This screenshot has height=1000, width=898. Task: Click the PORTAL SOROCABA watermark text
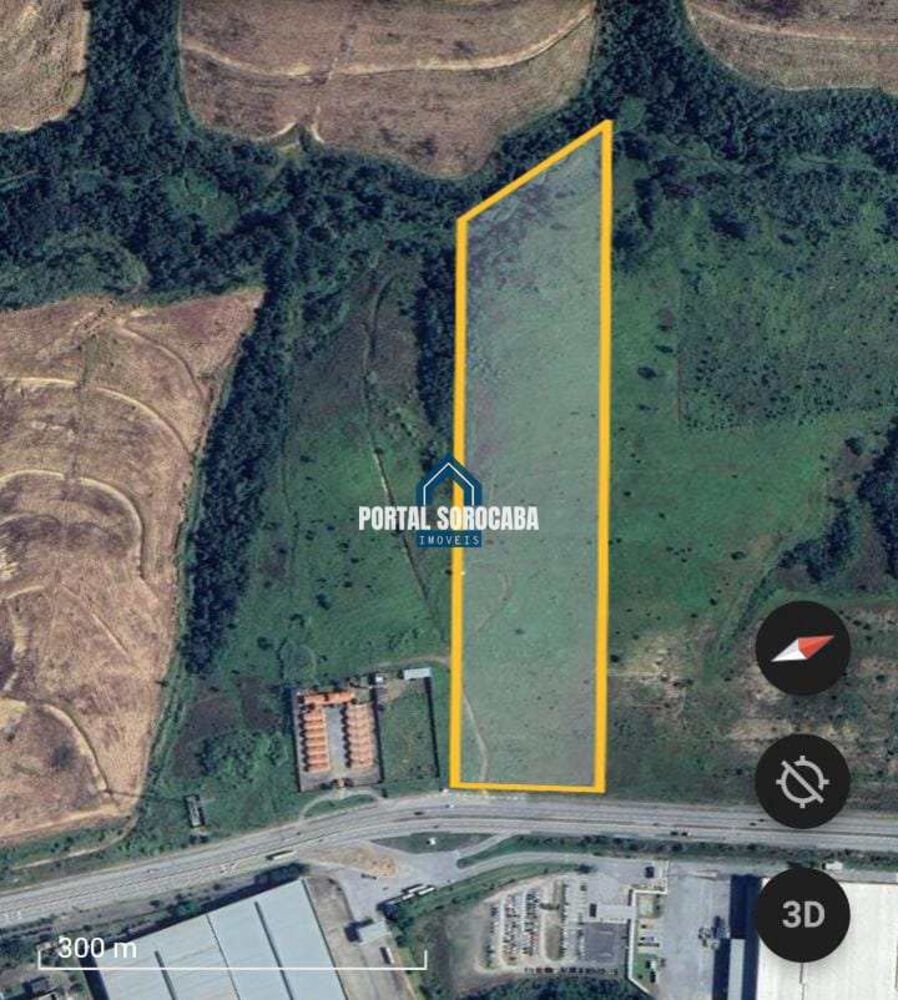pyautogui.click(x=449, y=518)
